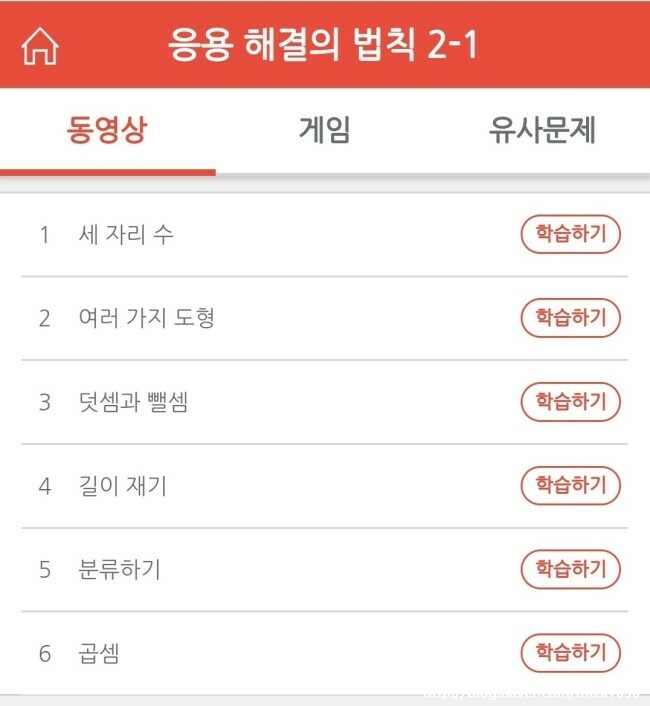This screenshot has height=706, width=650.
Task: Tap 학습하기 for 세 자리 수
Action: coord(570,235)
